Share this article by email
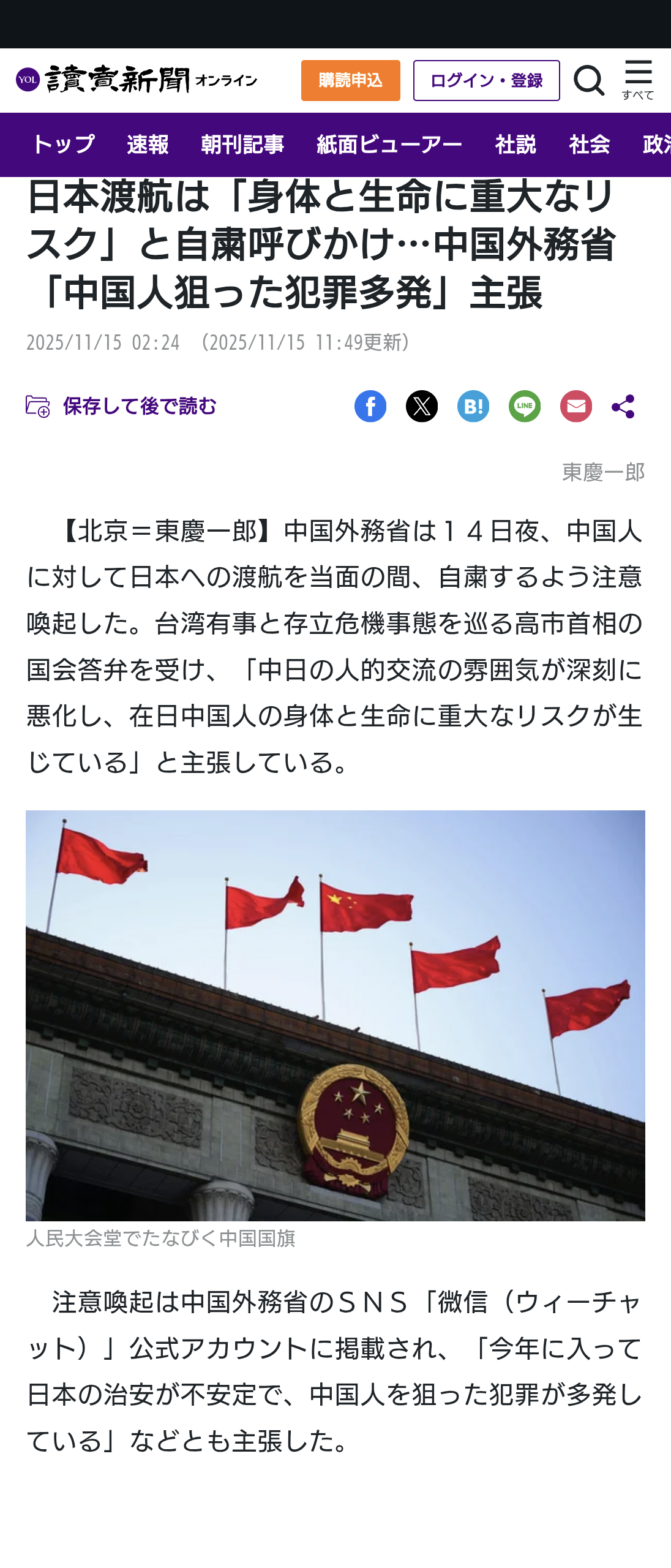This screenshot has height=1568, width=671. coord(576,406)
